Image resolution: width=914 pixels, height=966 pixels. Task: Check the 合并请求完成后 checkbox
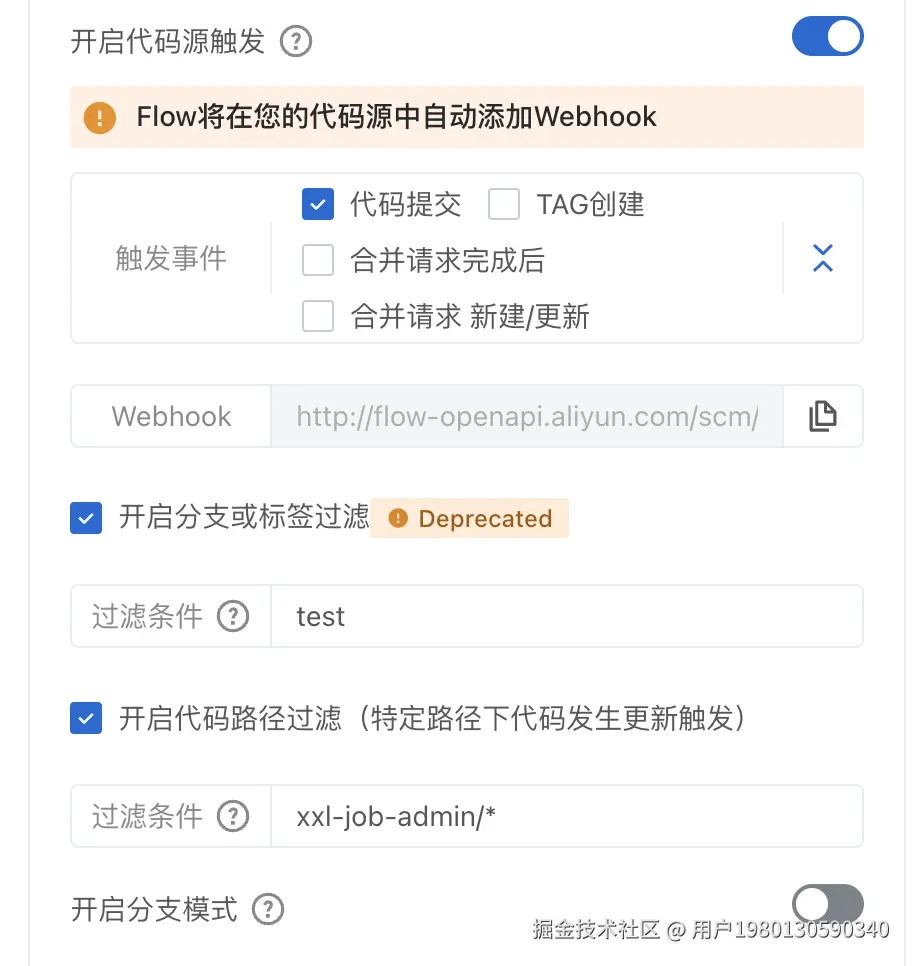(318, 261)
